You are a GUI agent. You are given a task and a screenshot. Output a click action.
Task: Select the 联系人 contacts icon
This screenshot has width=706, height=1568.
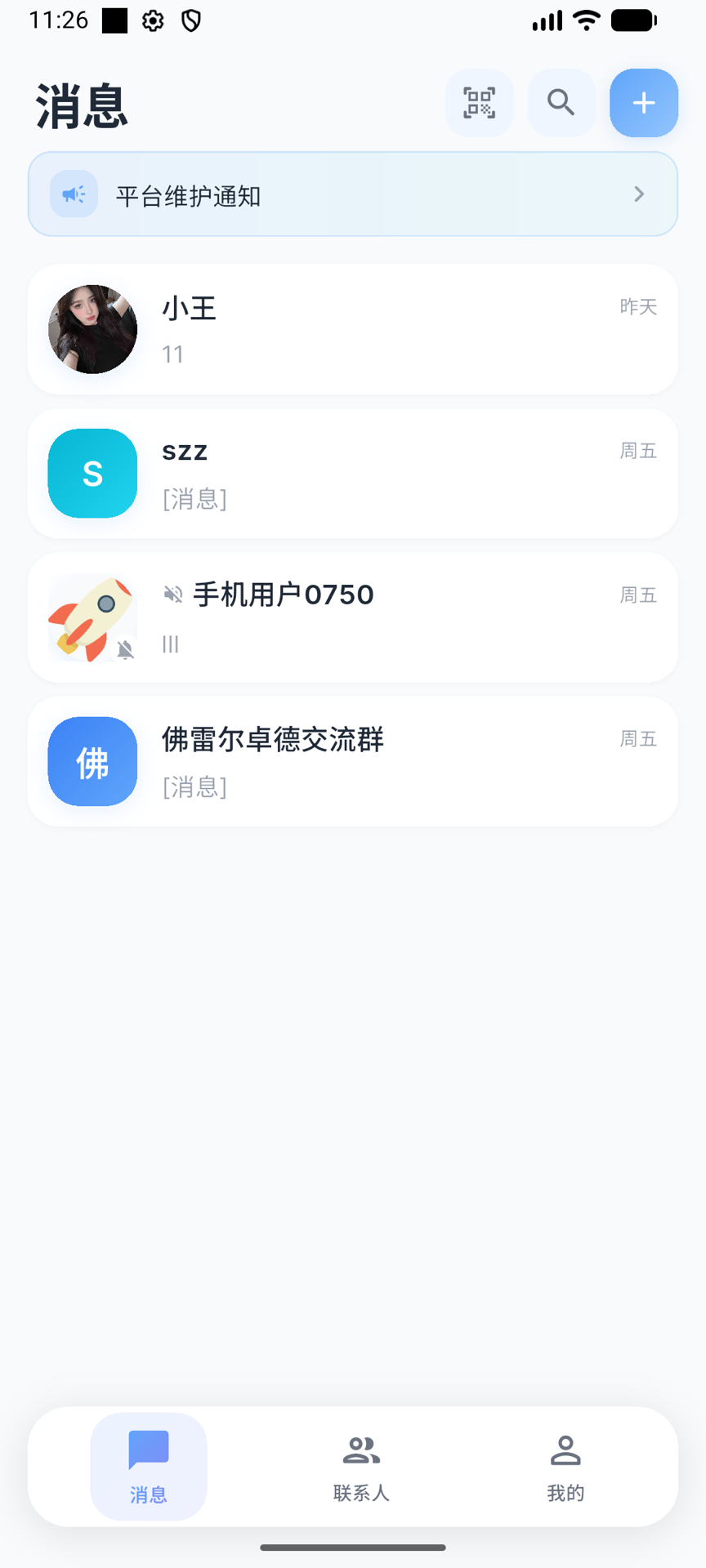point(361,1446)
